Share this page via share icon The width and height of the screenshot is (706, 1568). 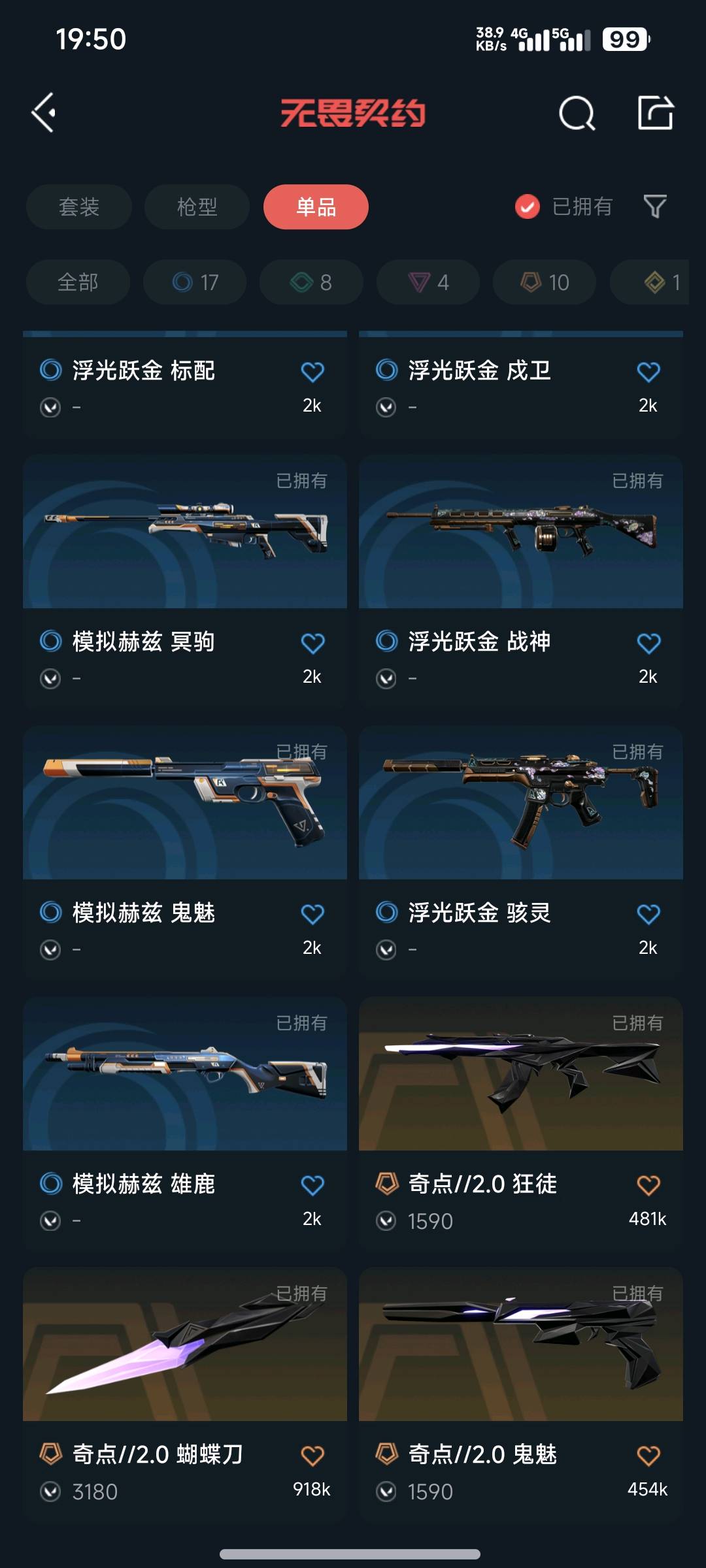[x=656, y=113]
